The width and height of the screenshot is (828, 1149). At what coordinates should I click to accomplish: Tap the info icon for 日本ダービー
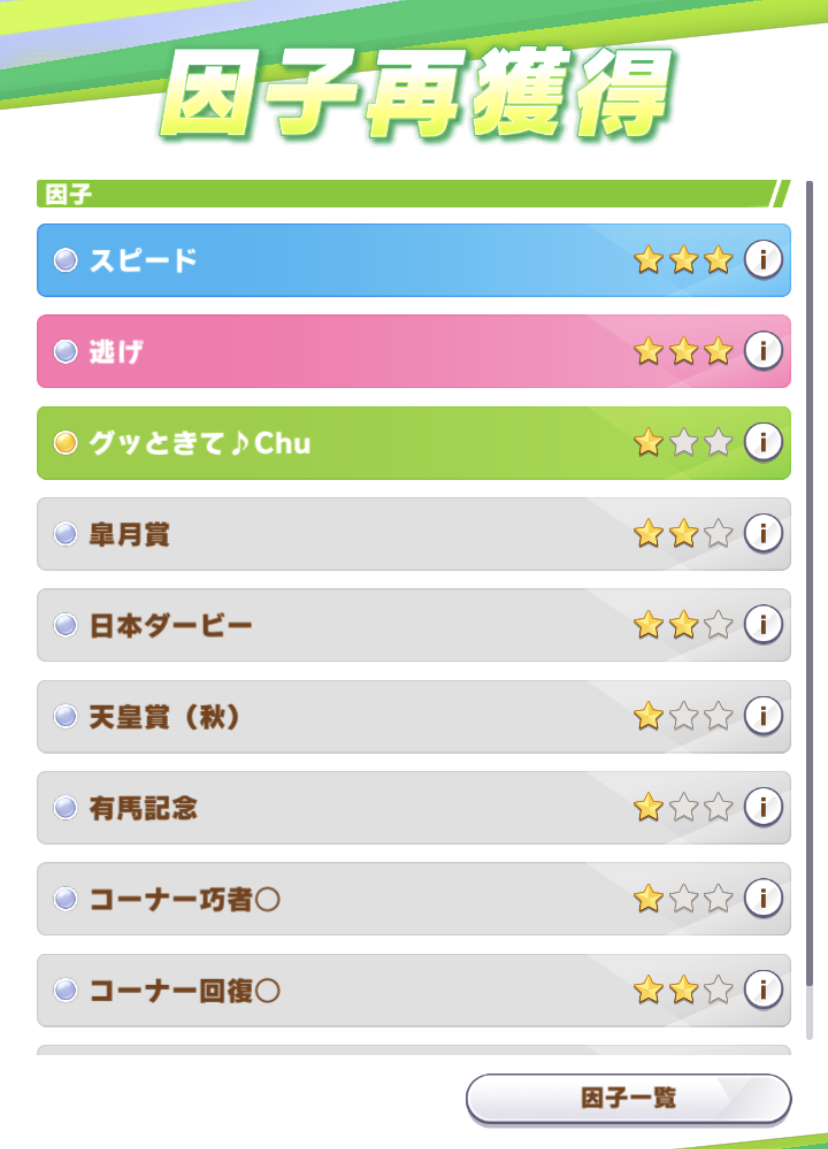pos(763,624)
